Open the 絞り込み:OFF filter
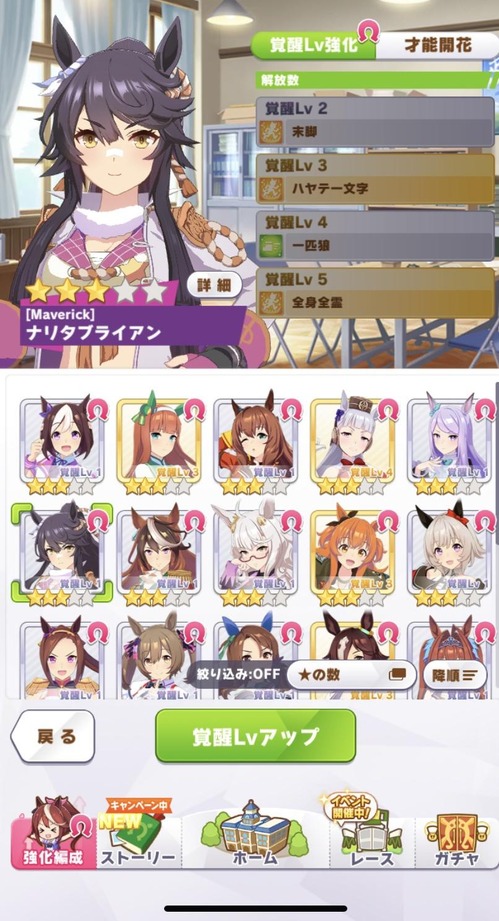 pyautogui.click(x=238, y=674)
